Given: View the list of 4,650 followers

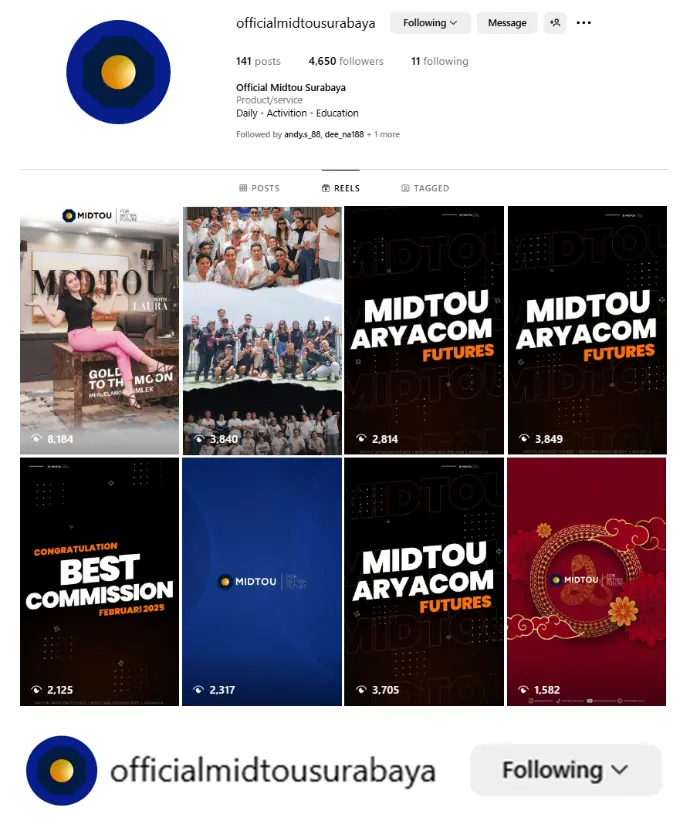Looking at the screenshot, I should coord(346,61).
